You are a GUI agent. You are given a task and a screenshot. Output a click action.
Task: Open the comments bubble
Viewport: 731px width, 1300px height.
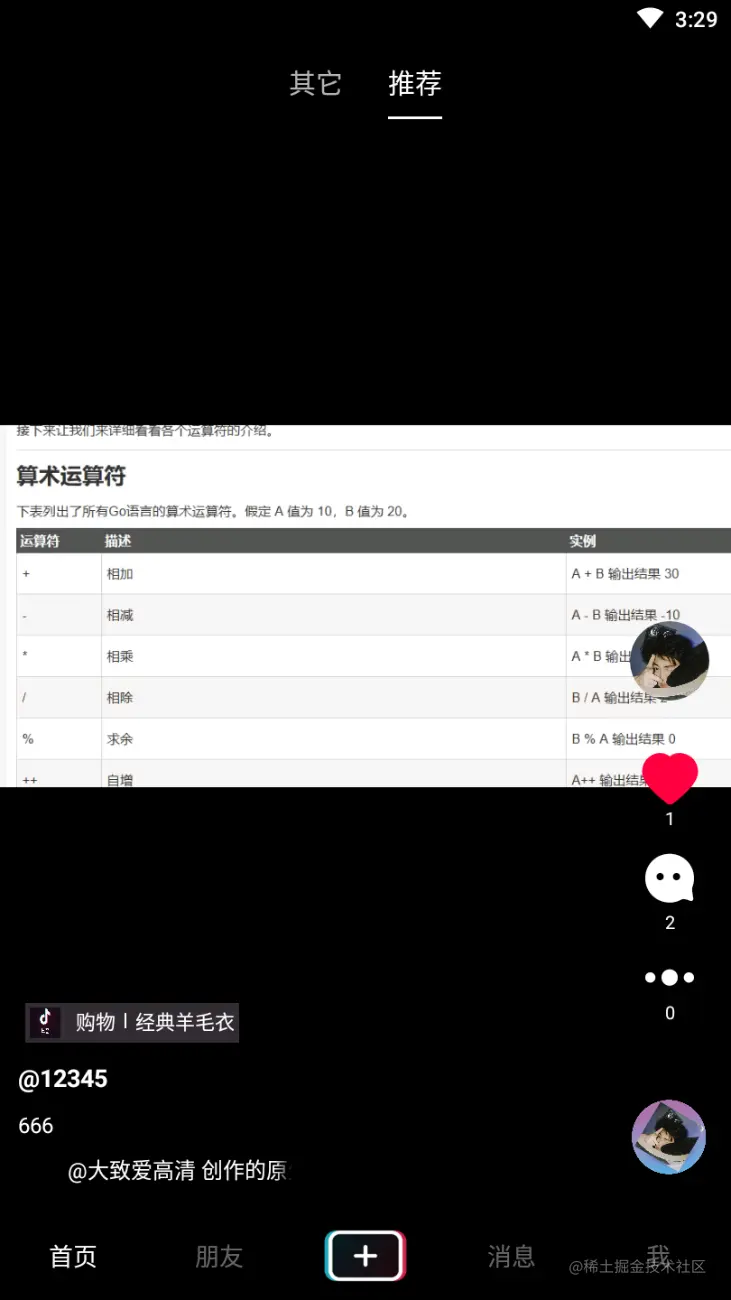(670, 879)
